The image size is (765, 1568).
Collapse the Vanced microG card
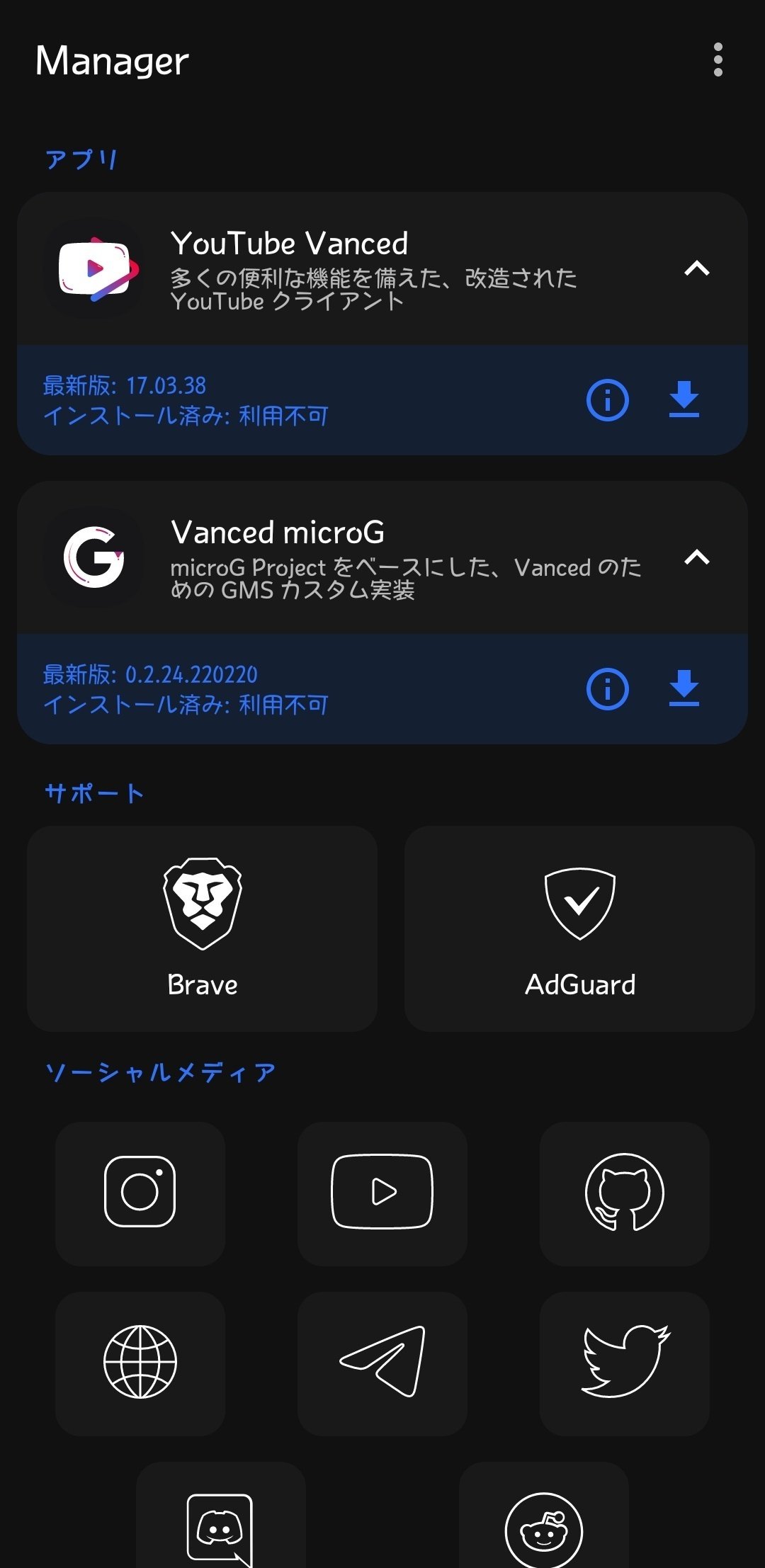(x=697, y=557)
